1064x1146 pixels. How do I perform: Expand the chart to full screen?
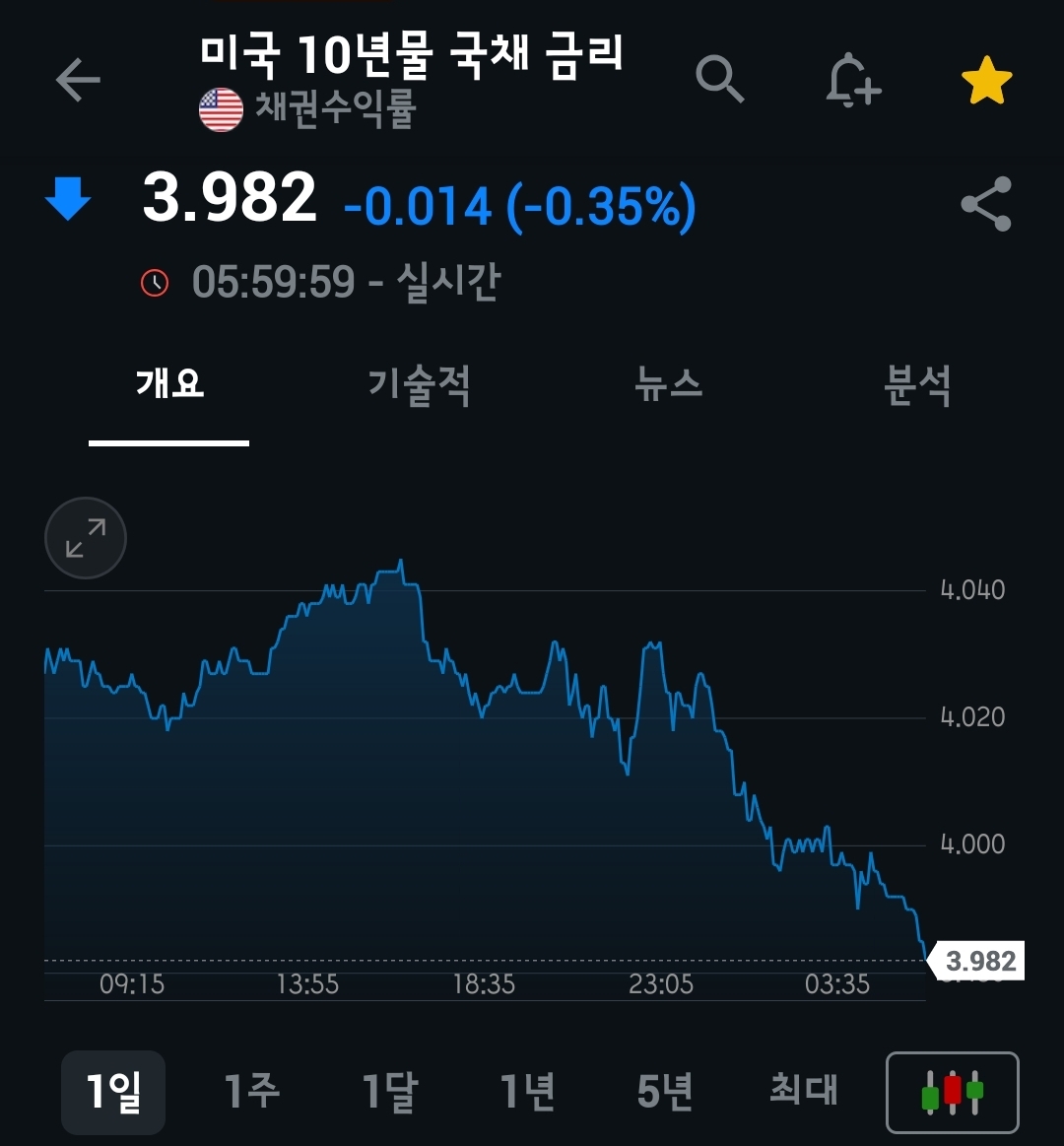(x=86, y=538)
